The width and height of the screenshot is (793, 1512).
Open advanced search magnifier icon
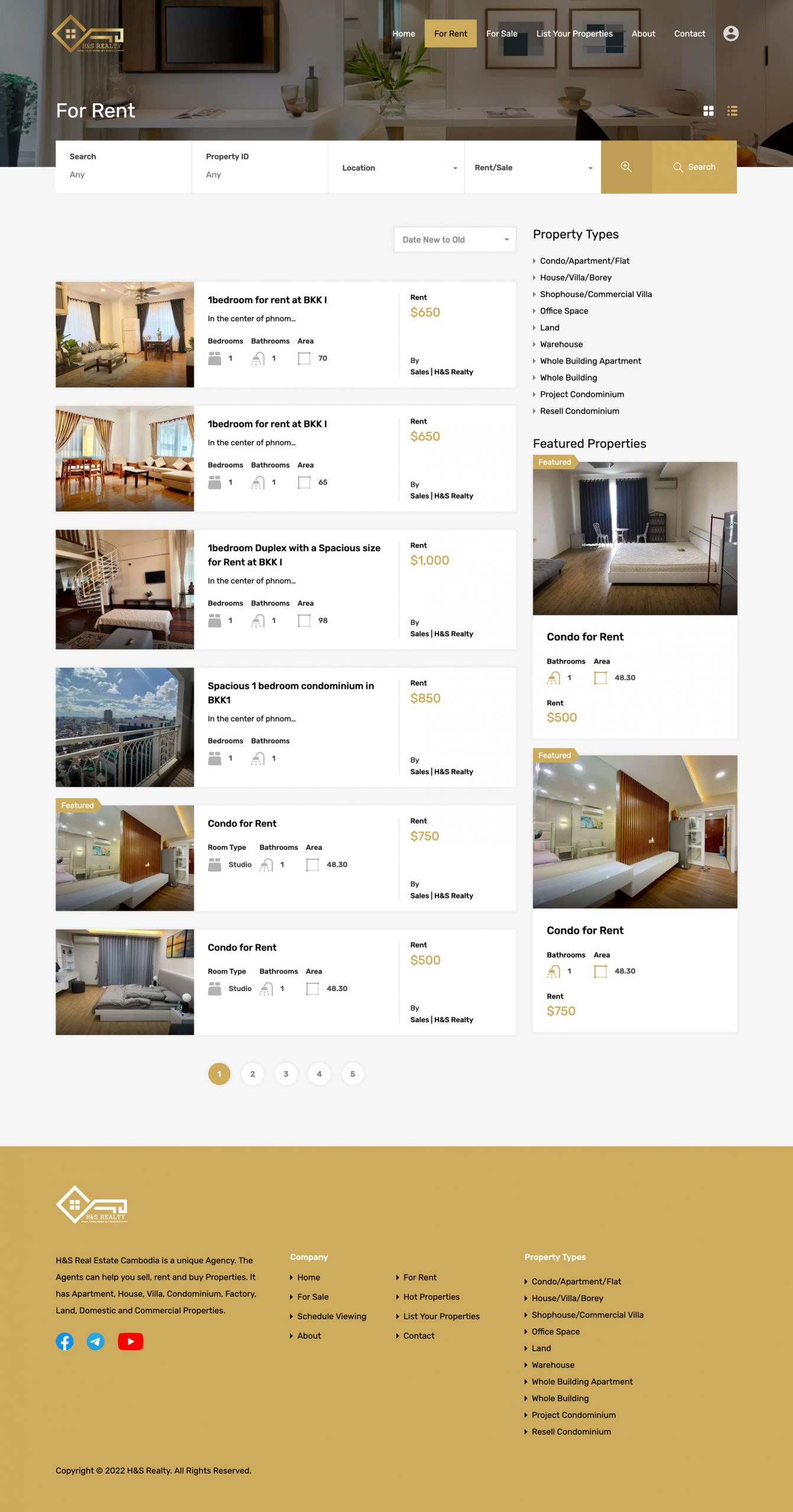click(x=626, y=167)
